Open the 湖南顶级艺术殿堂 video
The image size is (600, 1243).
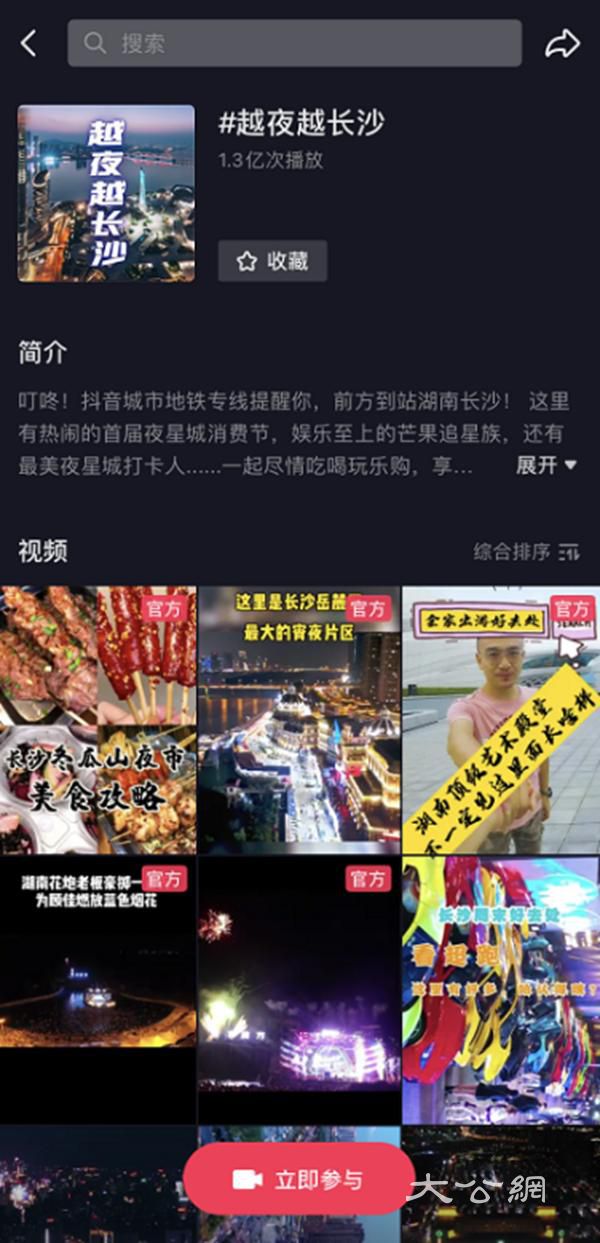point(500,720)
